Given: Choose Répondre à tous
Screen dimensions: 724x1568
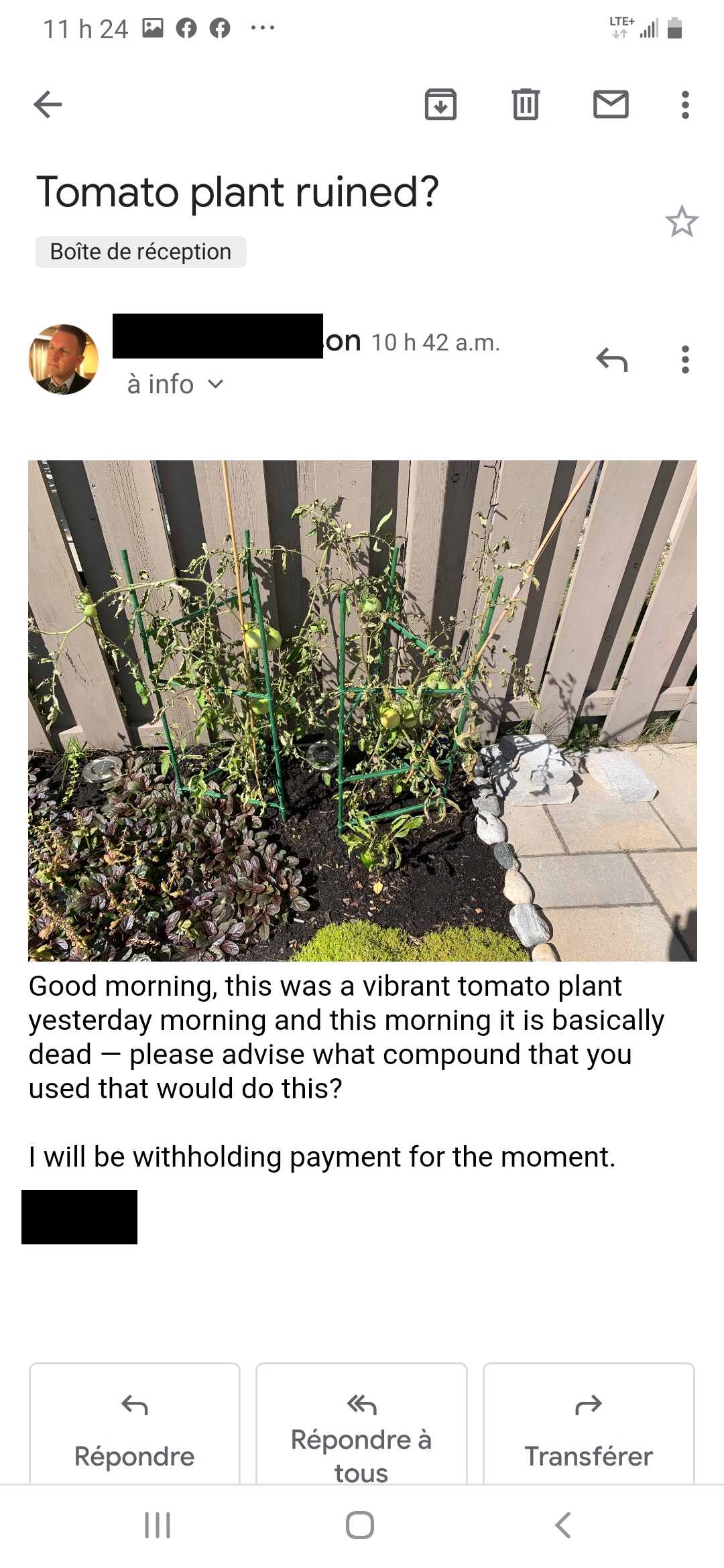Looking at the screenshot, I should click(361, 1424).
